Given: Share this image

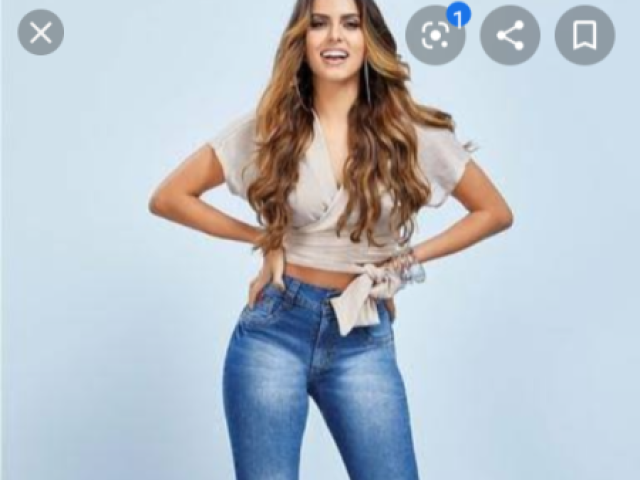Looking at the screenshot, I should point(510,35).
